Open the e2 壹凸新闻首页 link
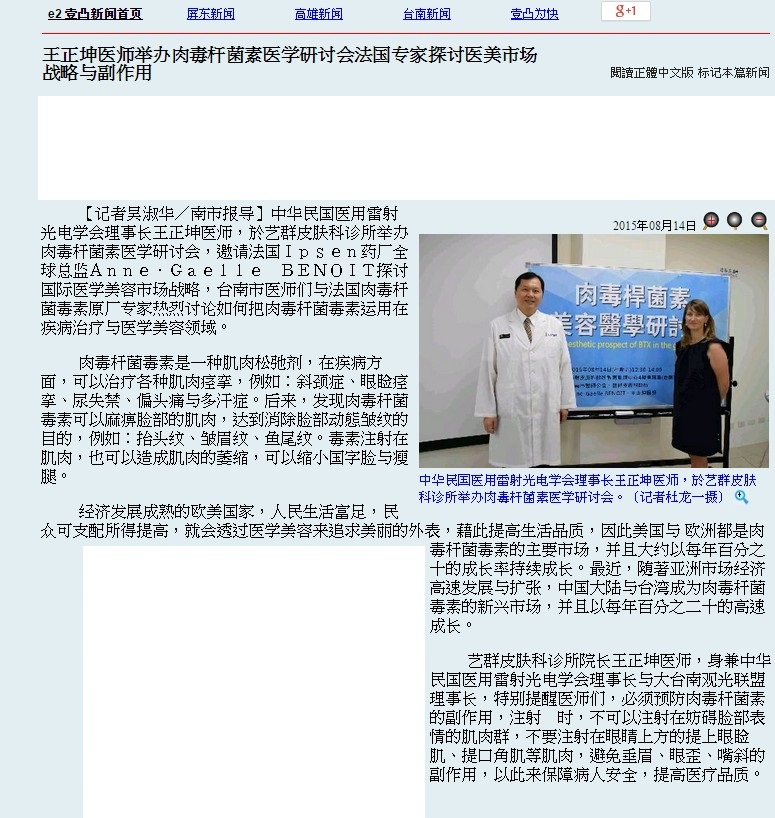 coord(96,14)
